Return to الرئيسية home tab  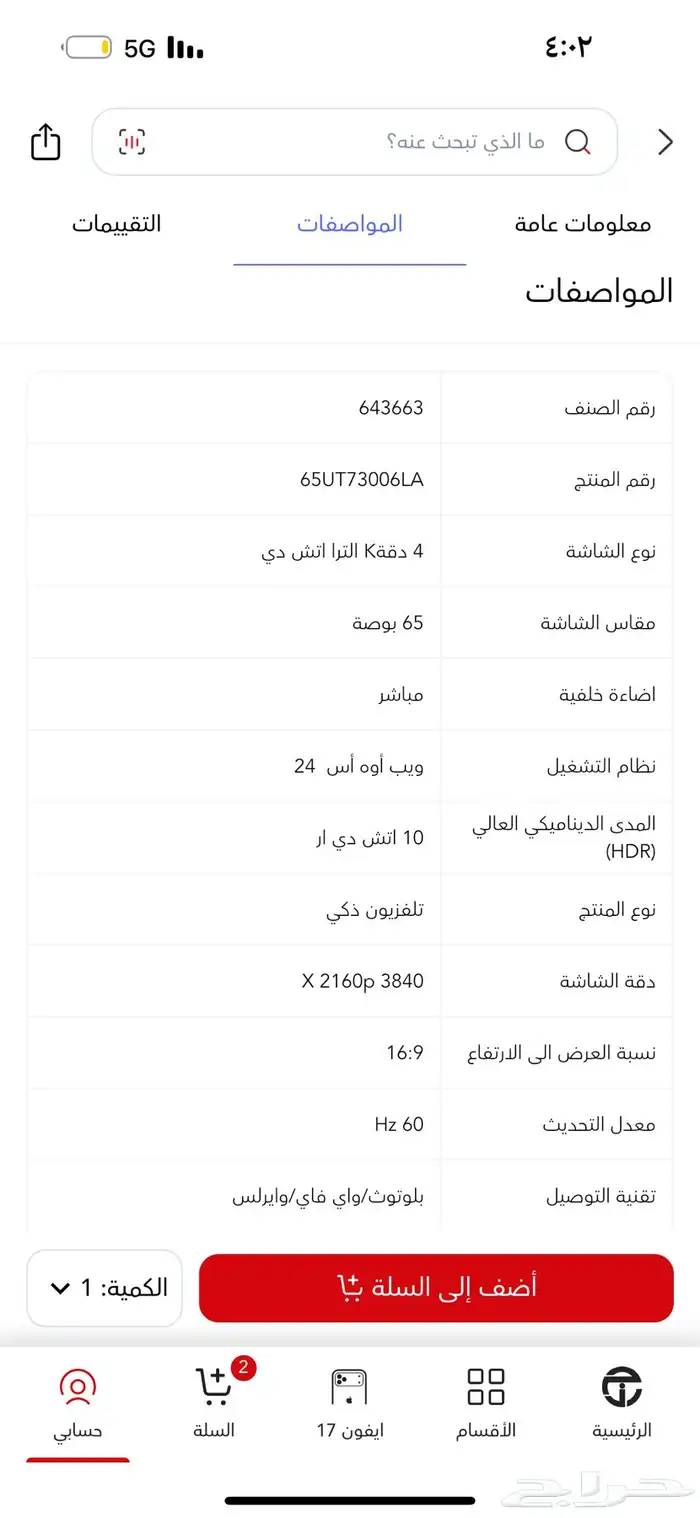click(622, 1403)
